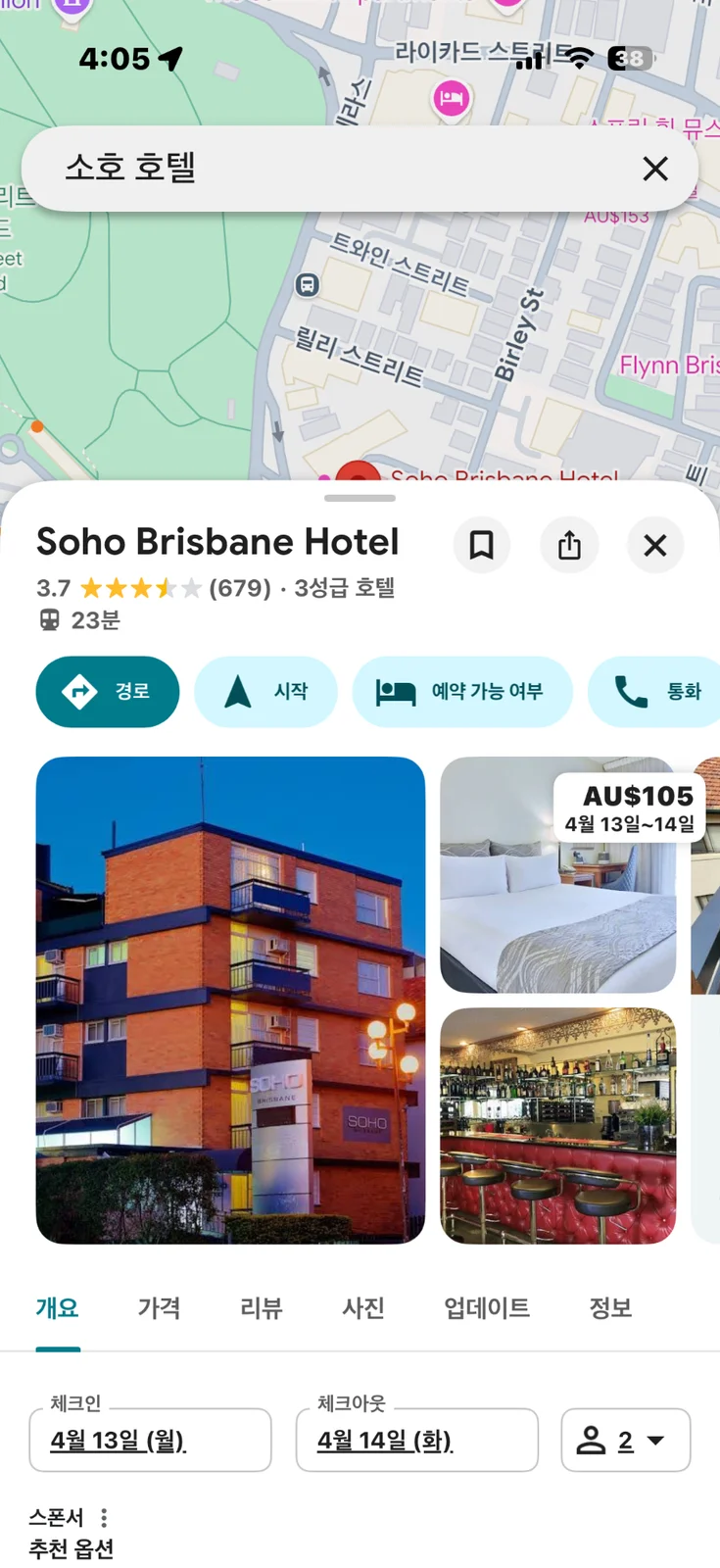Open the guest count dropdown showing 2
The width and height of the screenshot is (720, 1568).
626,1440
